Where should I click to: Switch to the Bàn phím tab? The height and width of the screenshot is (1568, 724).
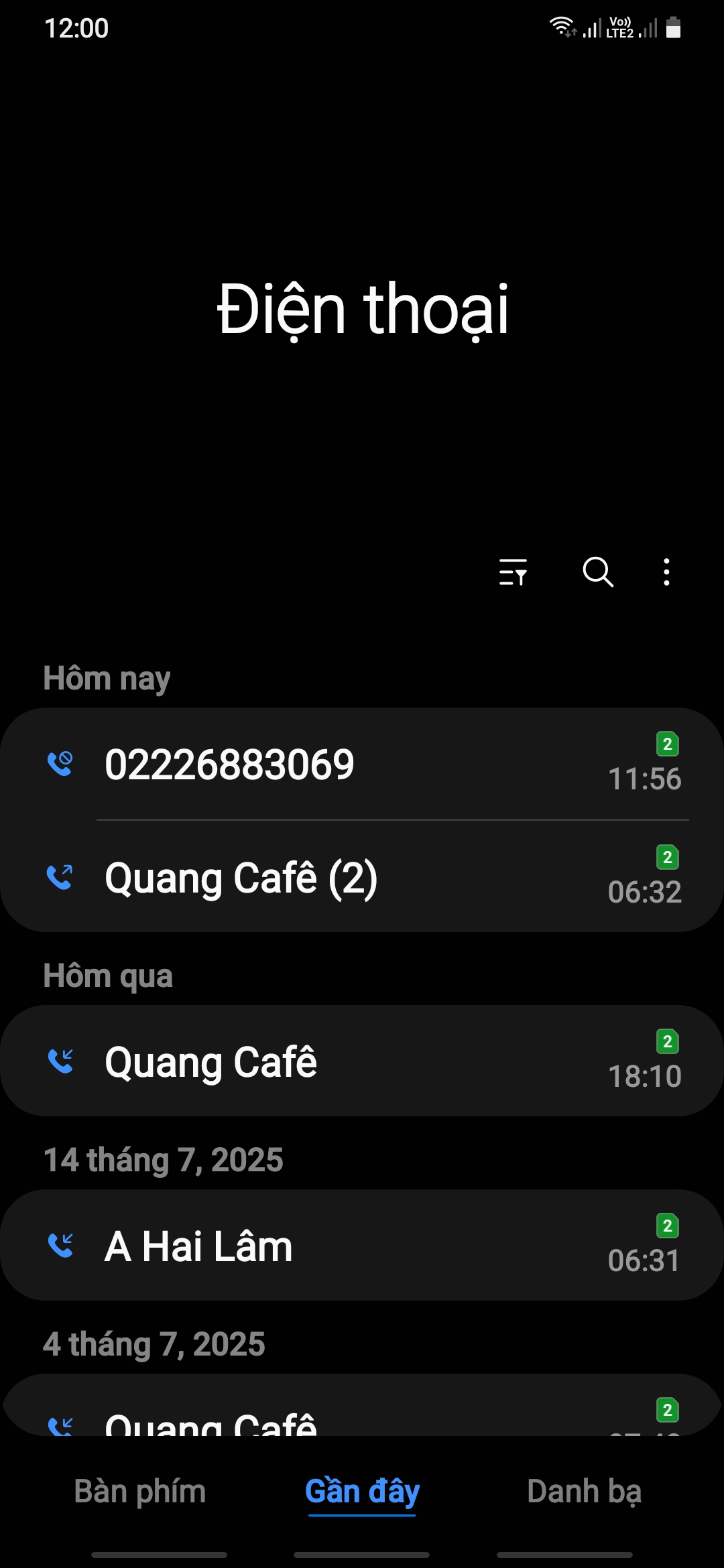point(140,1492)
